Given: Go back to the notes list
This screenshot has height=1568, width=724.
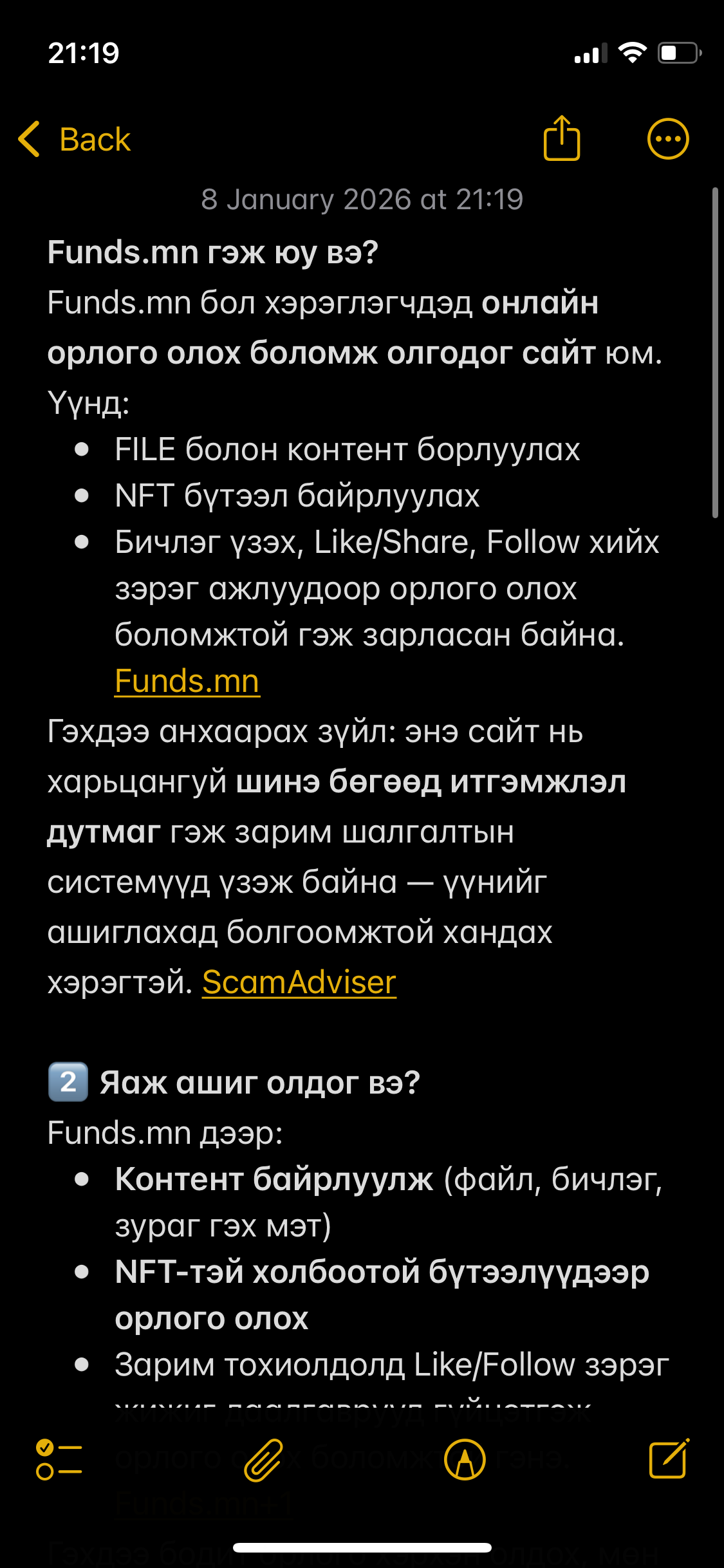Looking at the screenshot, I should 75,139.
